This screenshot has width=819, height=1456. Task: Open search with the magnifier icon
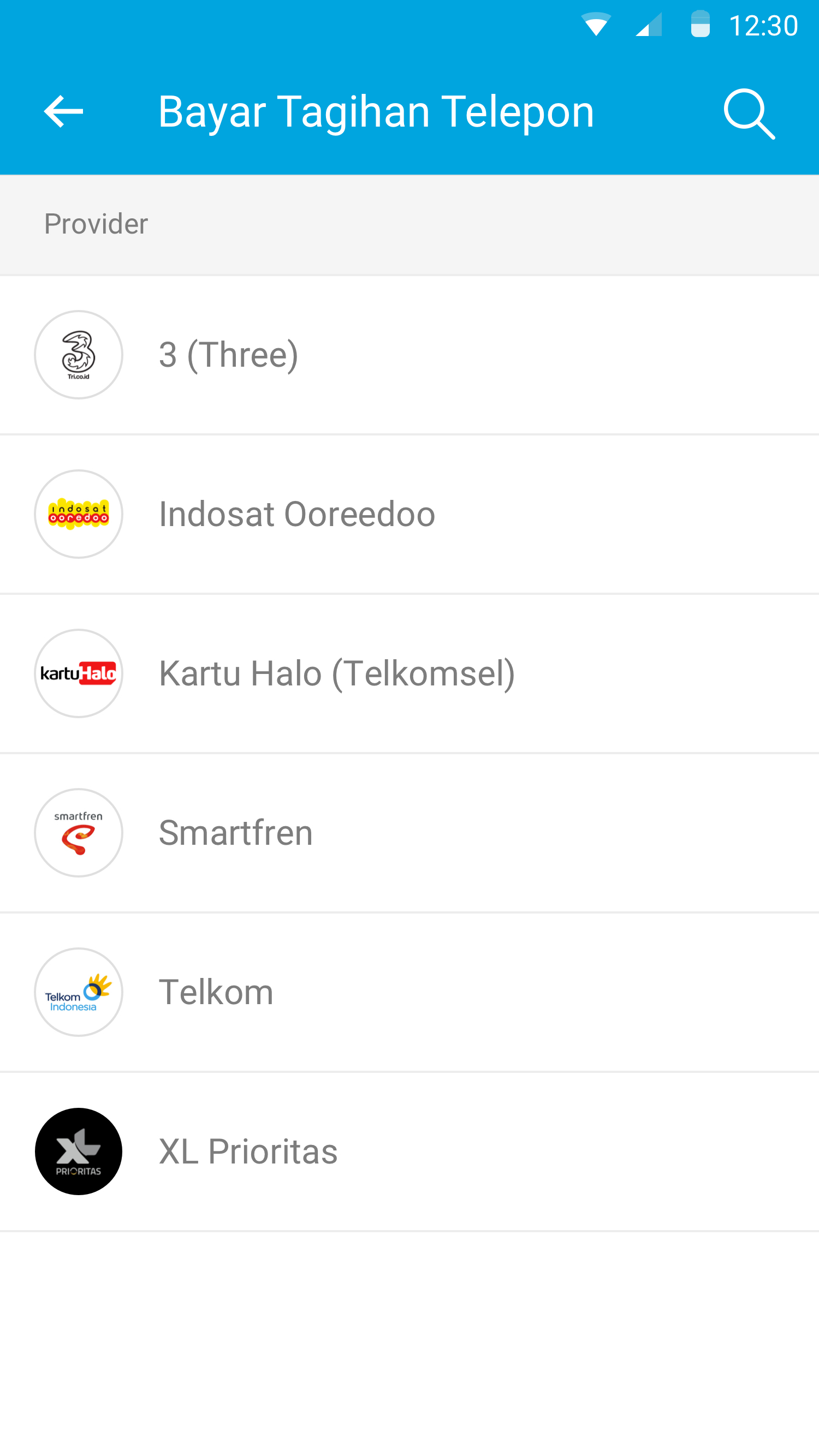(x=749, y=112)
